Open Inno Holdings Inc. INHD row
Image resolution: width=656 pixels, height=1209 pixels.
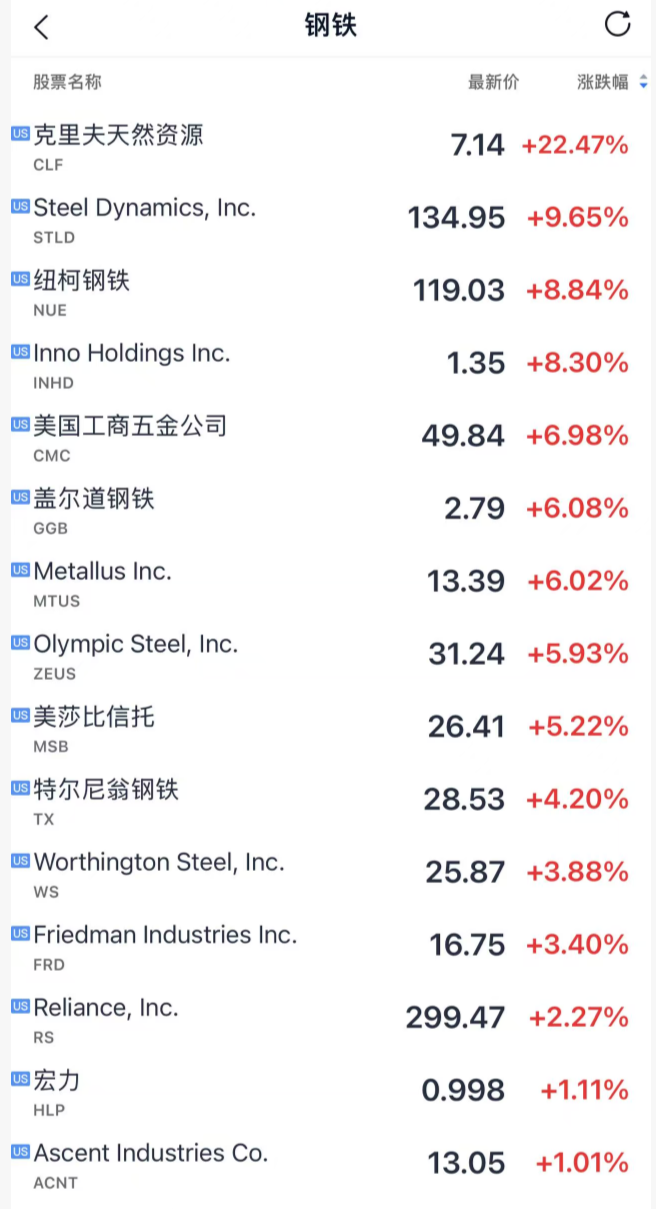[x=328, y=364]
